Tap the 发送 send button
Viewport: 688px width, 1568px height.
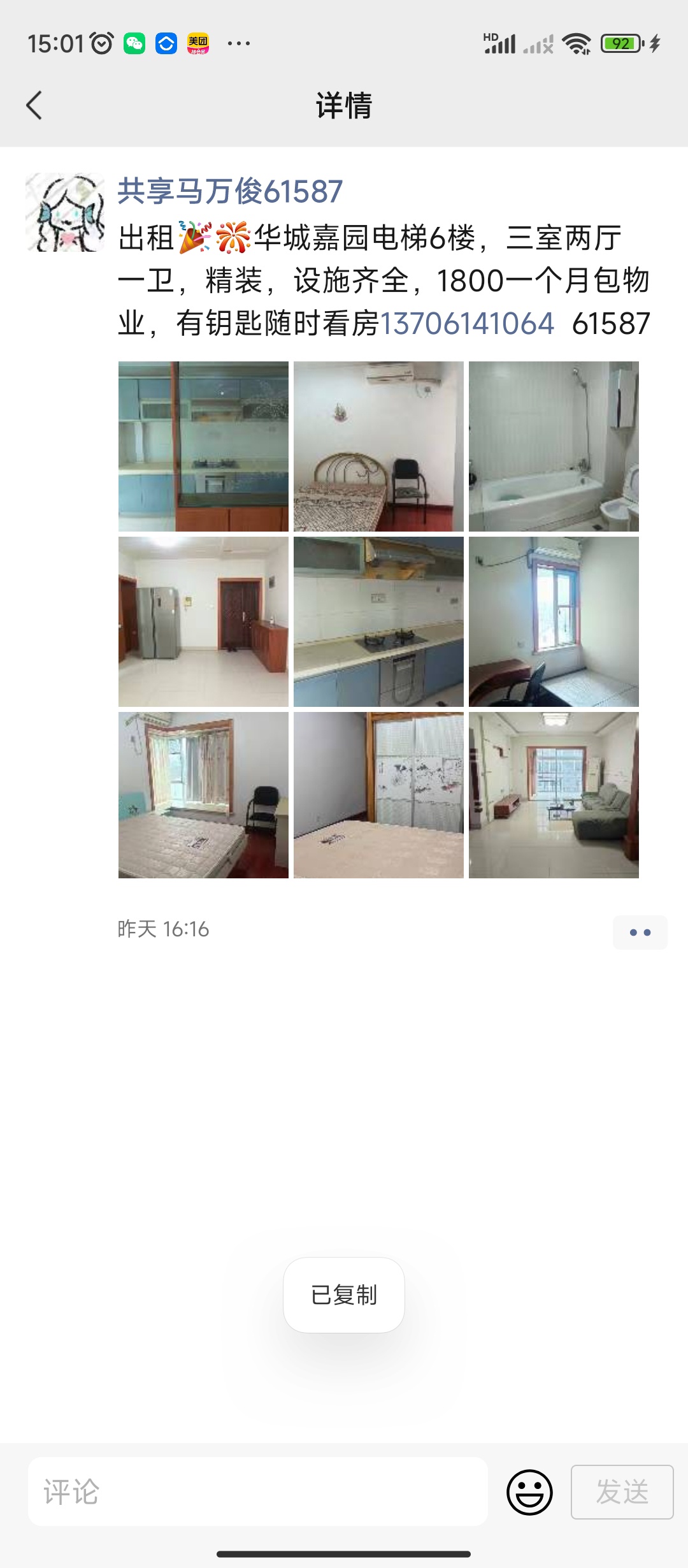pos(622,1492)
